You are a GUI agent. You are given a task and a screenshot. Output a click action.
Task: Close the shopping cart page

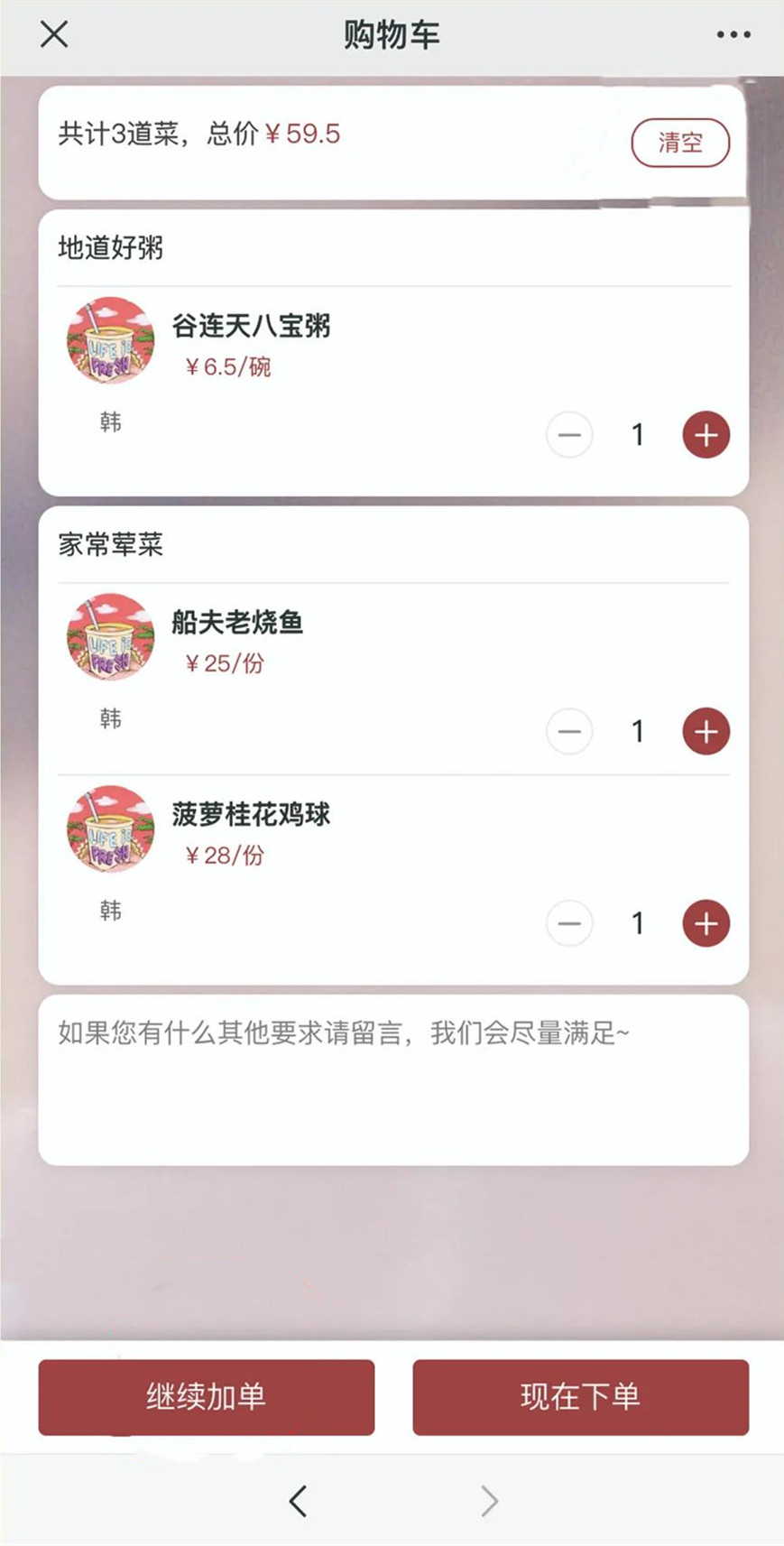[x=54, y=34]
